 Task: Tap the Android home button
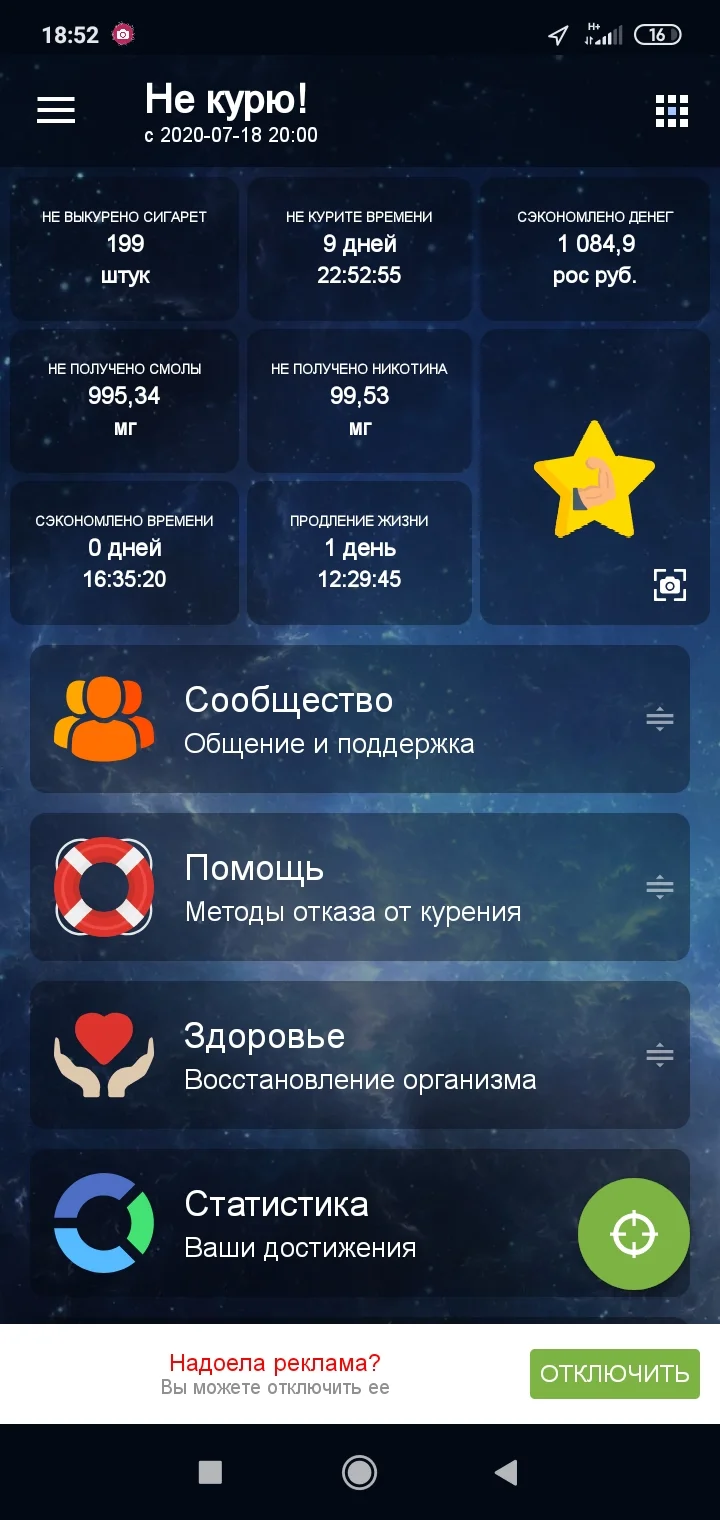(359, 1473)
